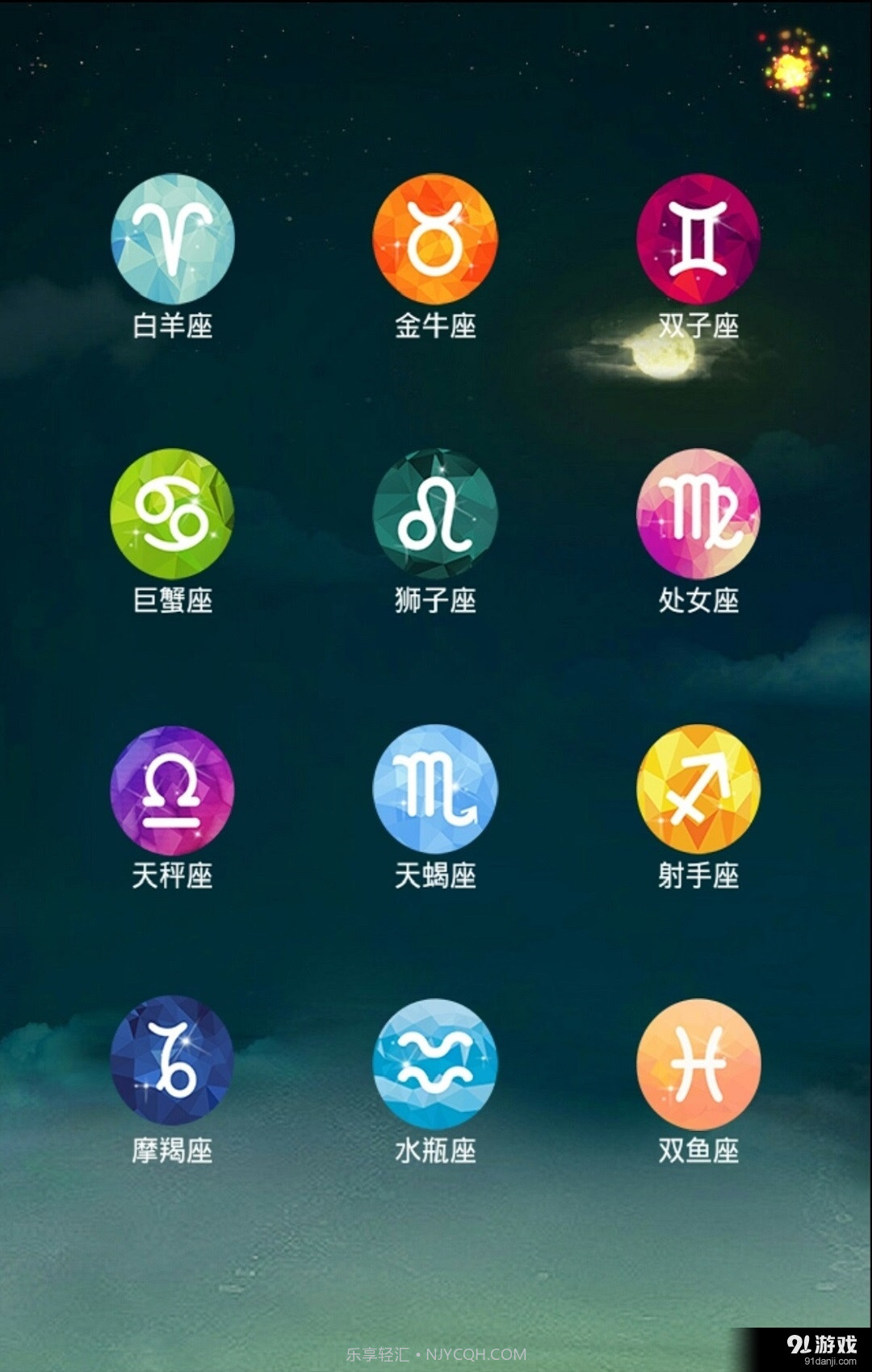Select the Taurus (金牛座) icon
The image size is (872, 1372).
pos(436,238)
